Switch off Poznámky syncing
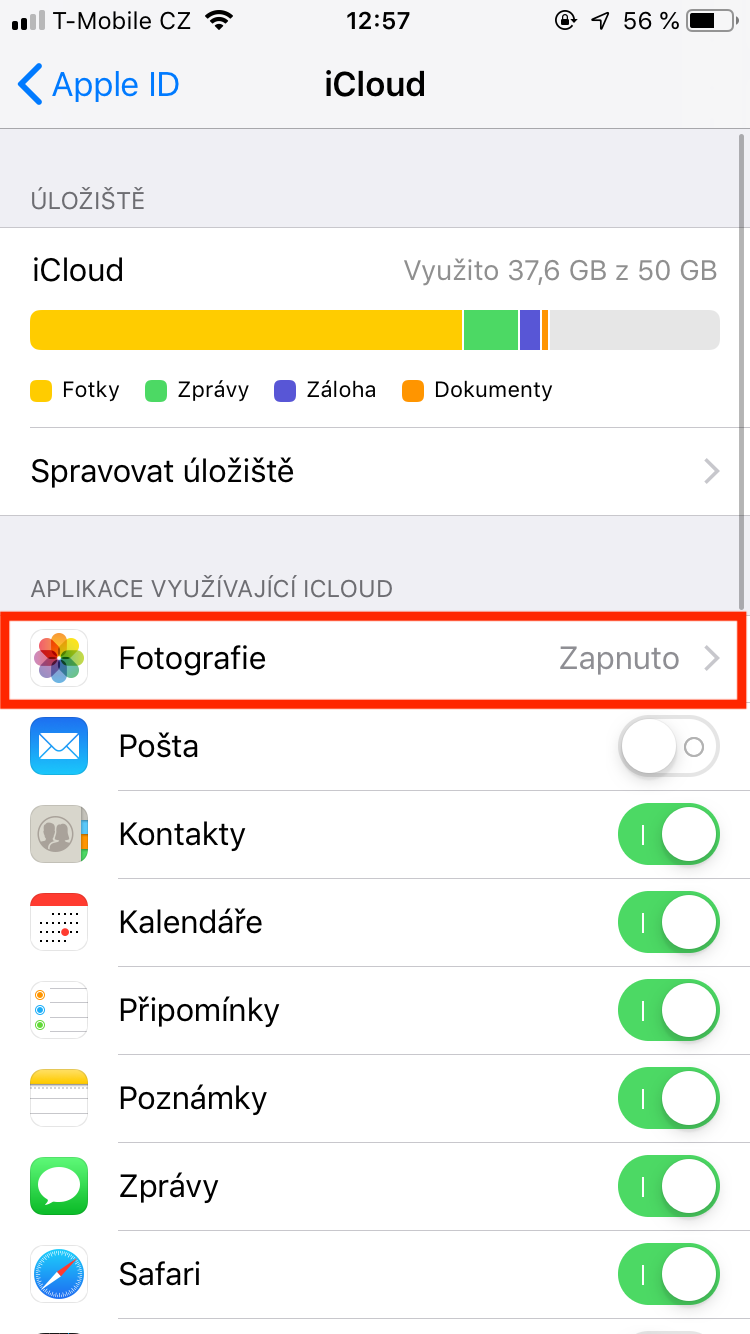This screenshot has width=750, height=1334. (668, 1099)
